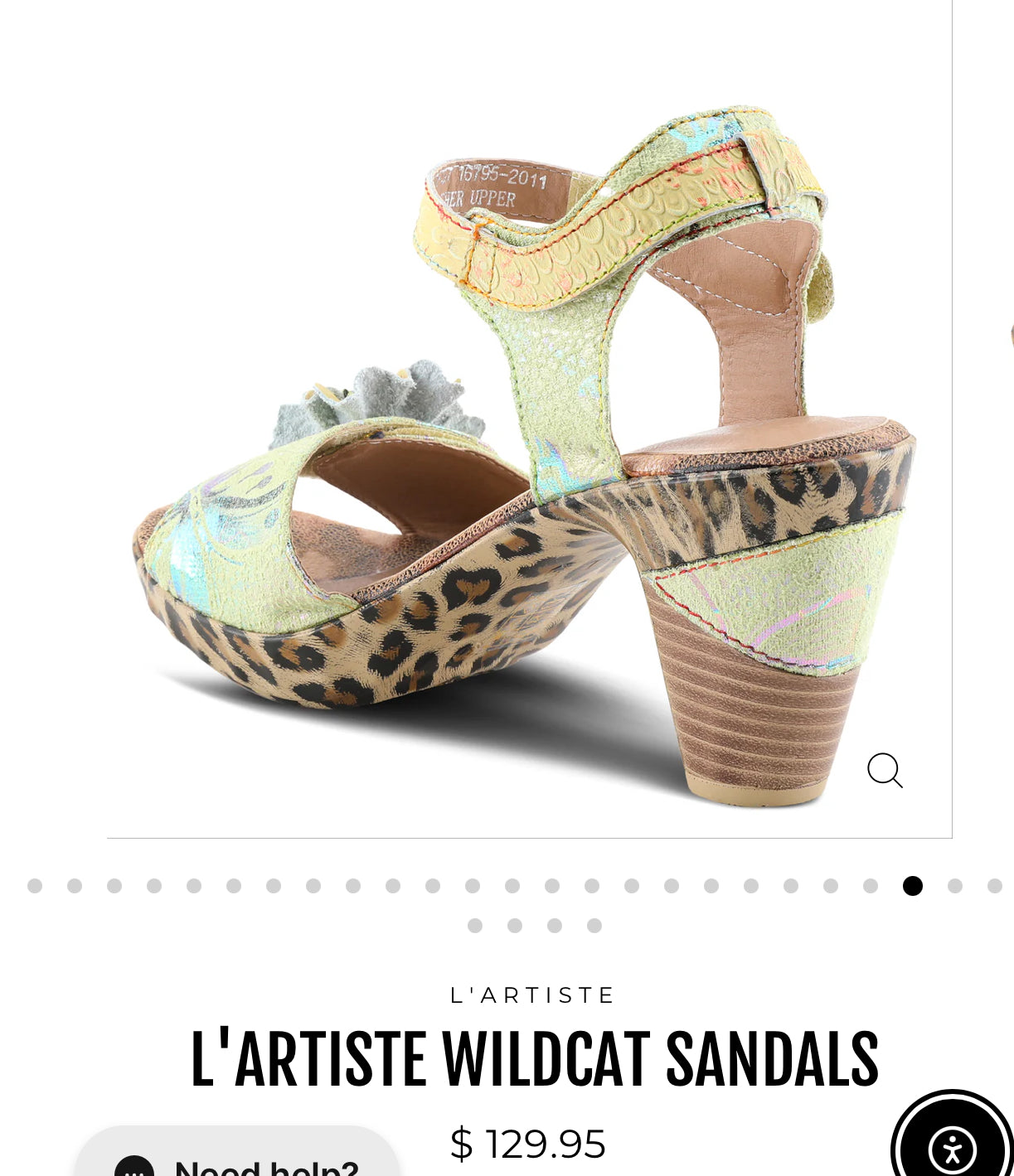Select the first carousel page dot
1014x1176 pixels.
[35, 886]
